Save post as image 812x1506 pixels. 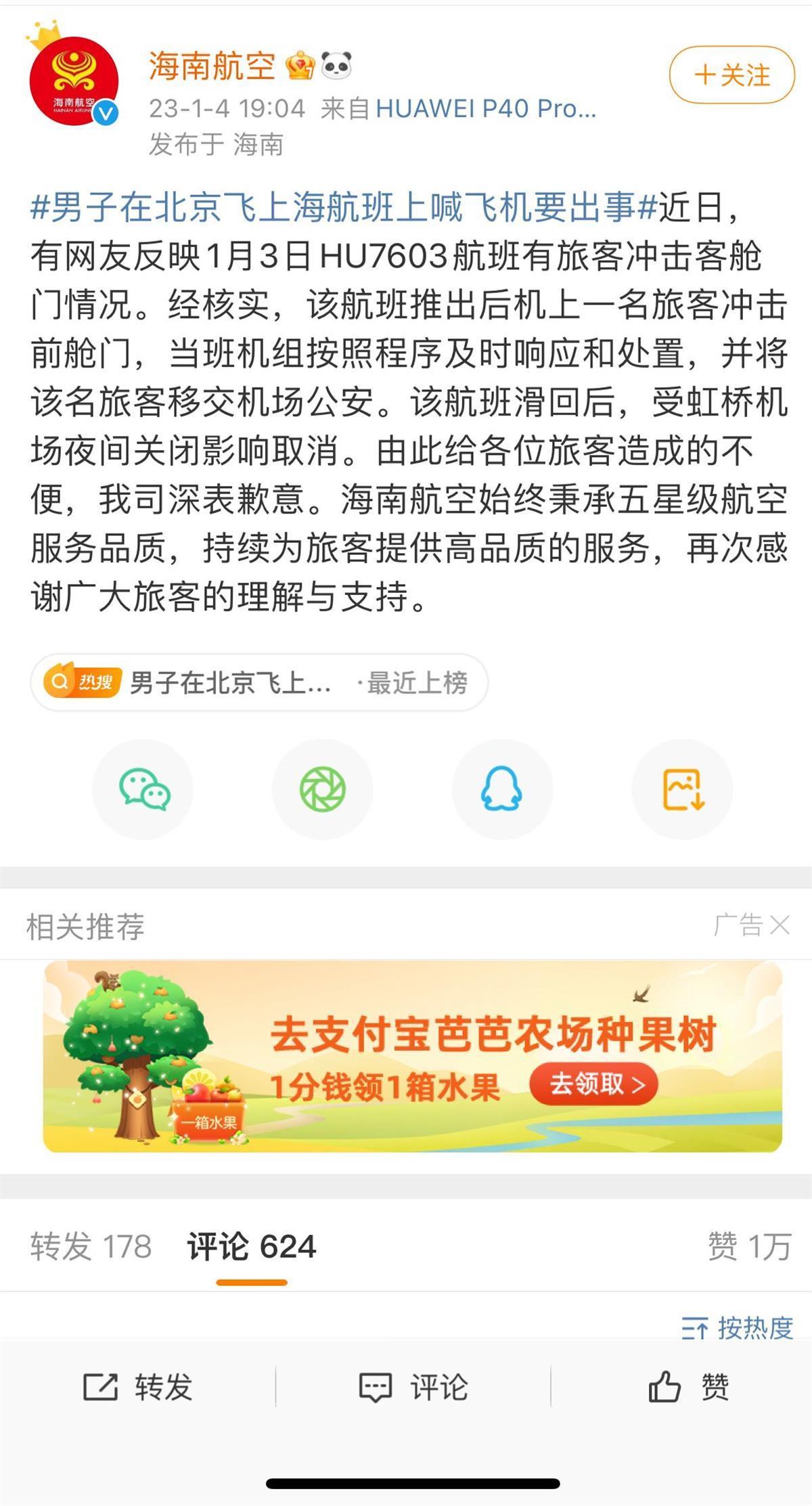[x=682, y=789]
